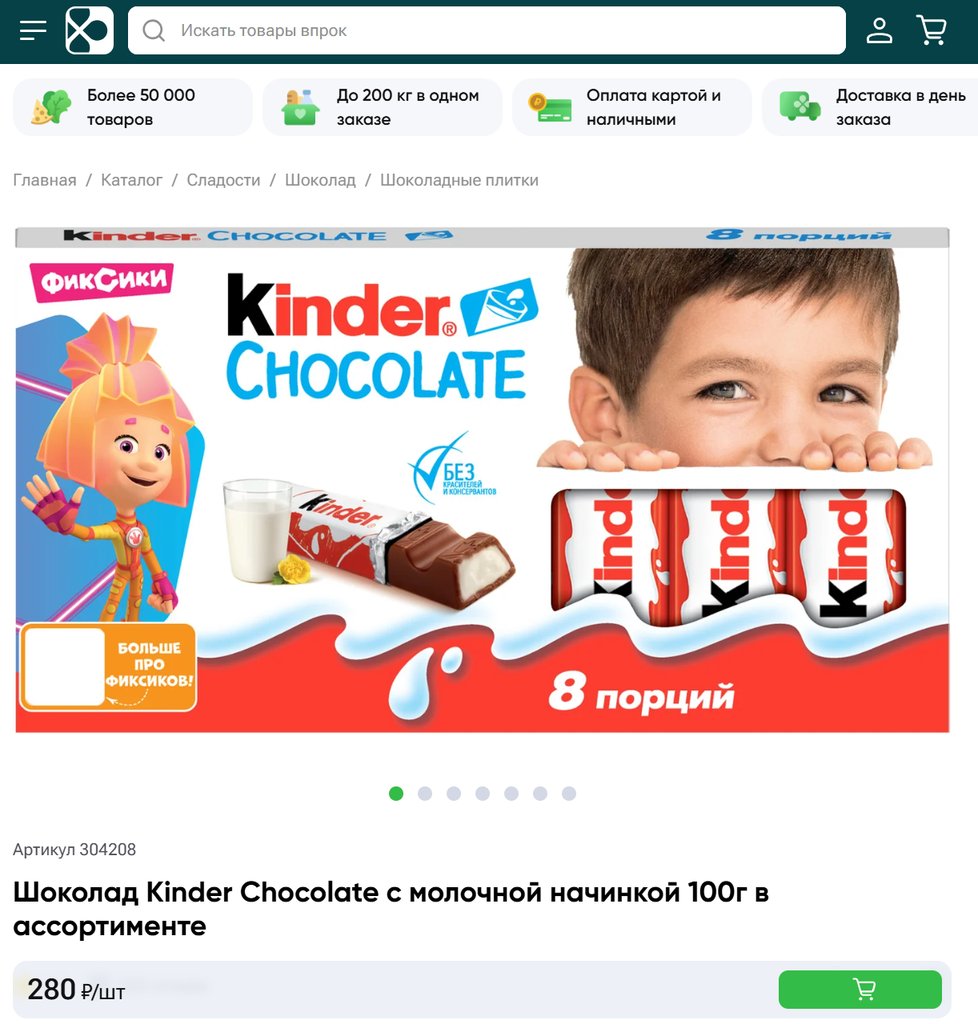Open the shopping cart in header

point(932,31)
